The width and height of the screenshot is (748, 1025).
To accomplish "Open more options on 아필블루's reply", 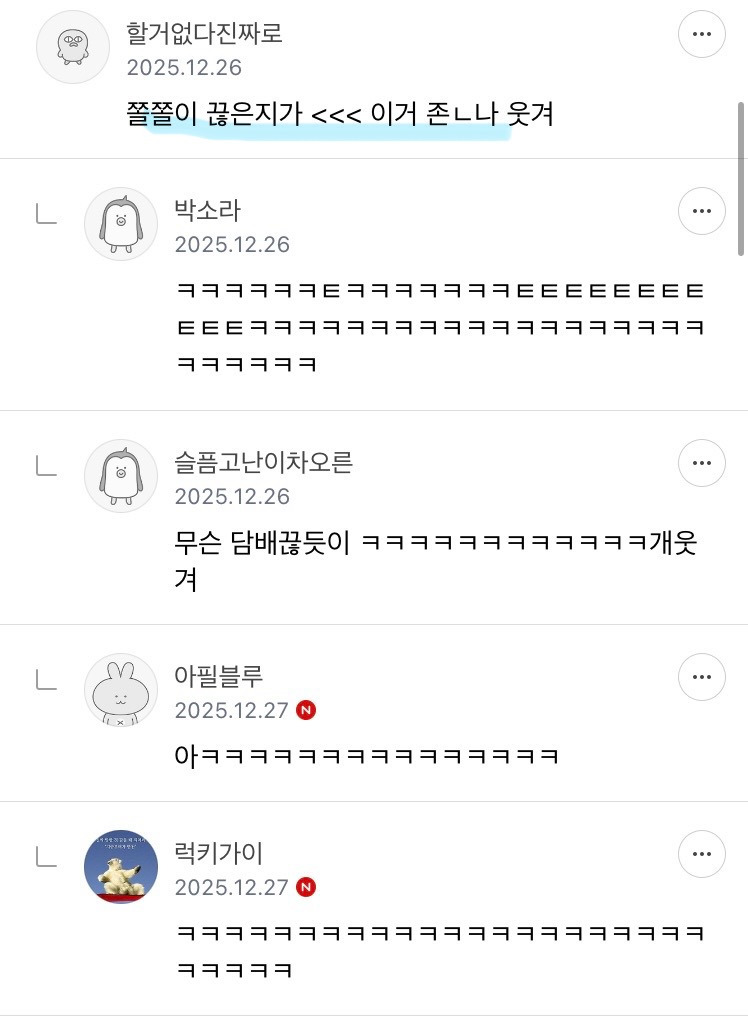I will pos(702,677).
